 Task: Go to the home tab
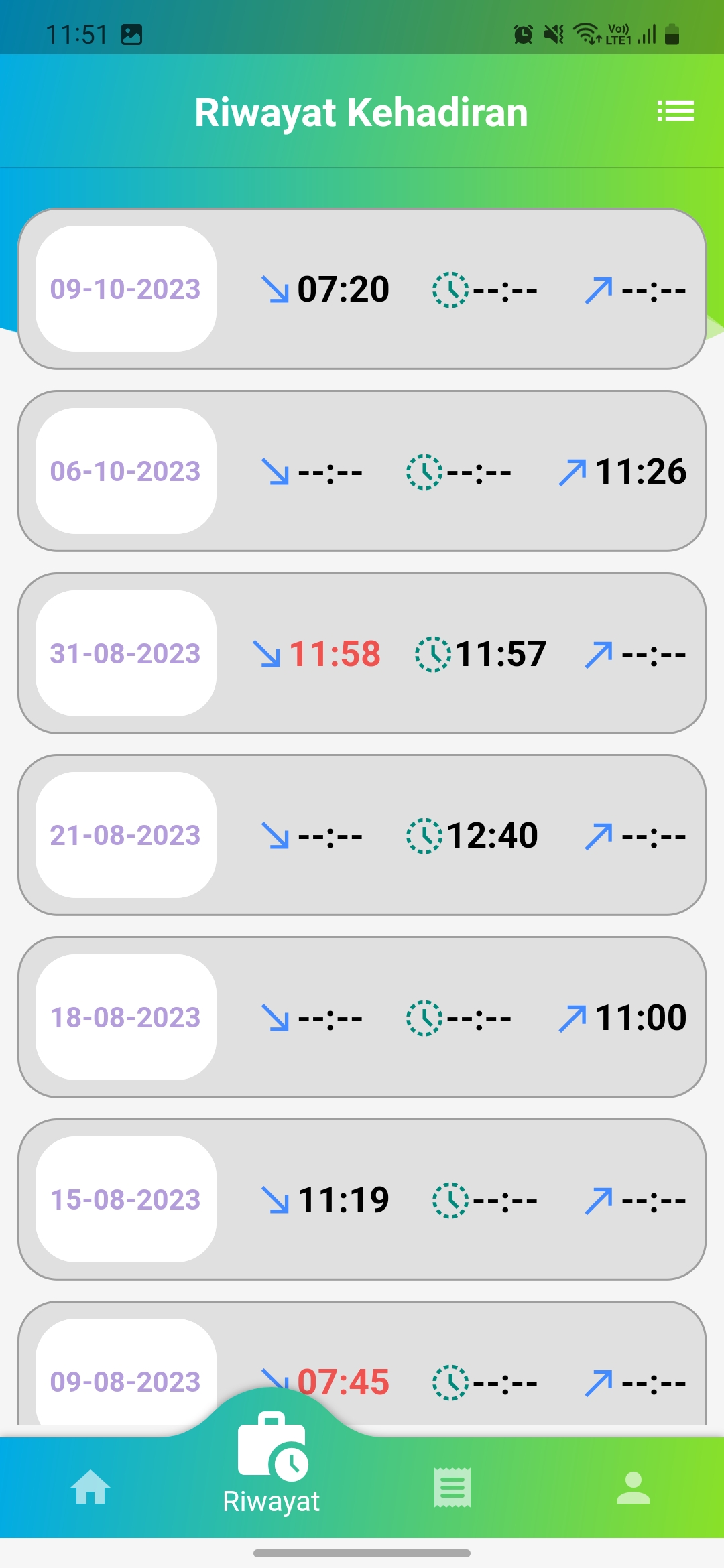[90, 1488]
